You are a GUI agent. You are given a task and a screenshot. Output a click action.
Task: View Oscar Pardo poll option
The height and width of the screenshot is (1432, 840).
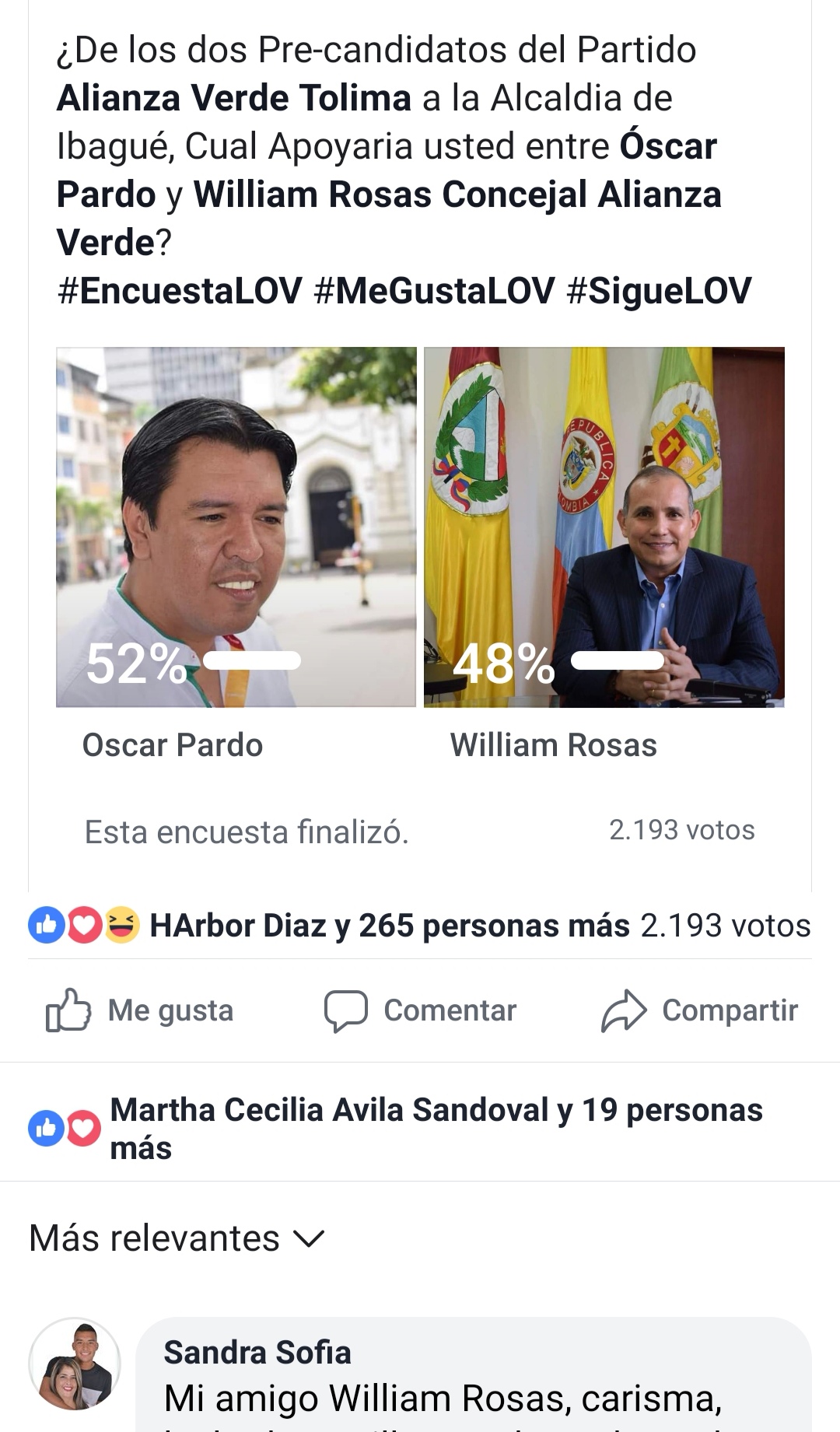tap(236, 527)
